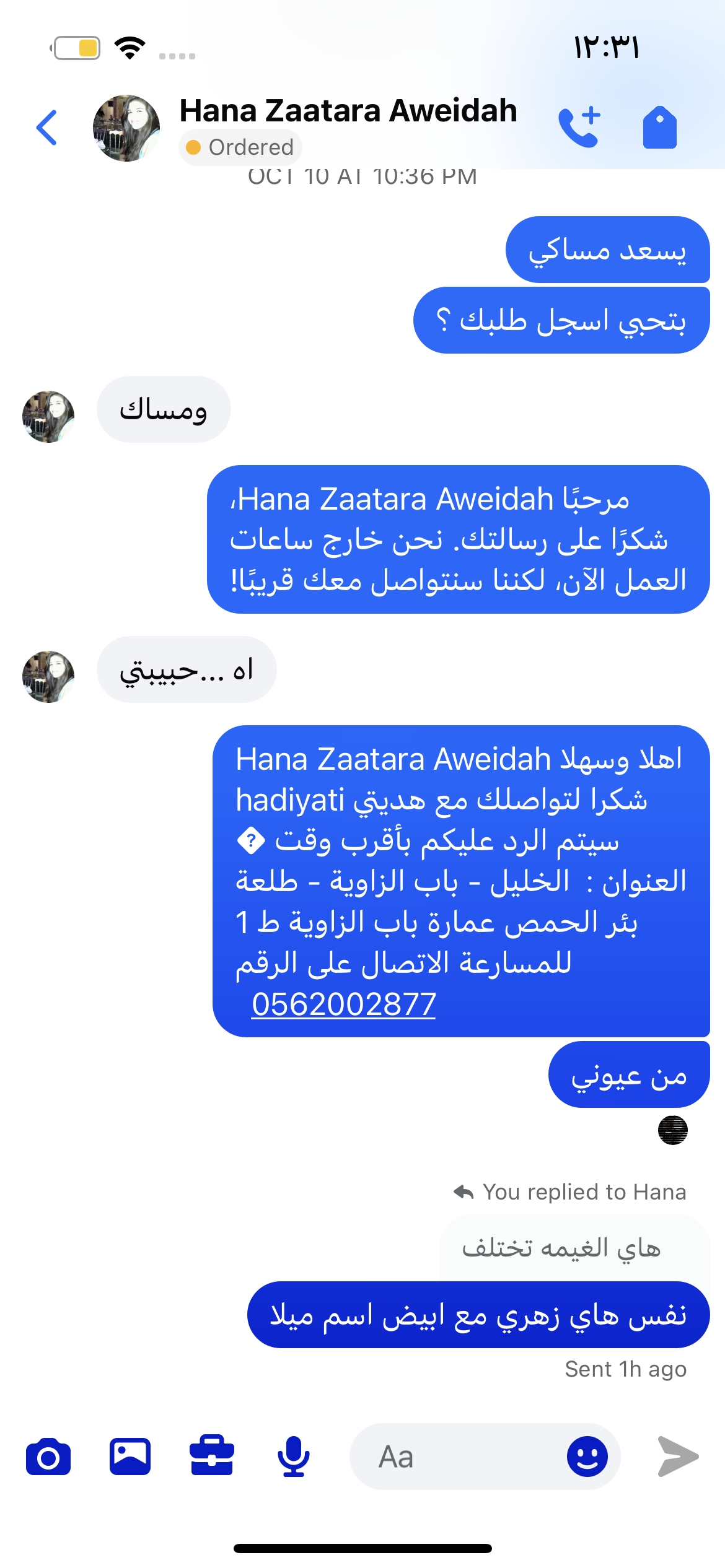Open the label tag icon
Image resolution: width=725 pixels, height=1568 pixels.
659,127
